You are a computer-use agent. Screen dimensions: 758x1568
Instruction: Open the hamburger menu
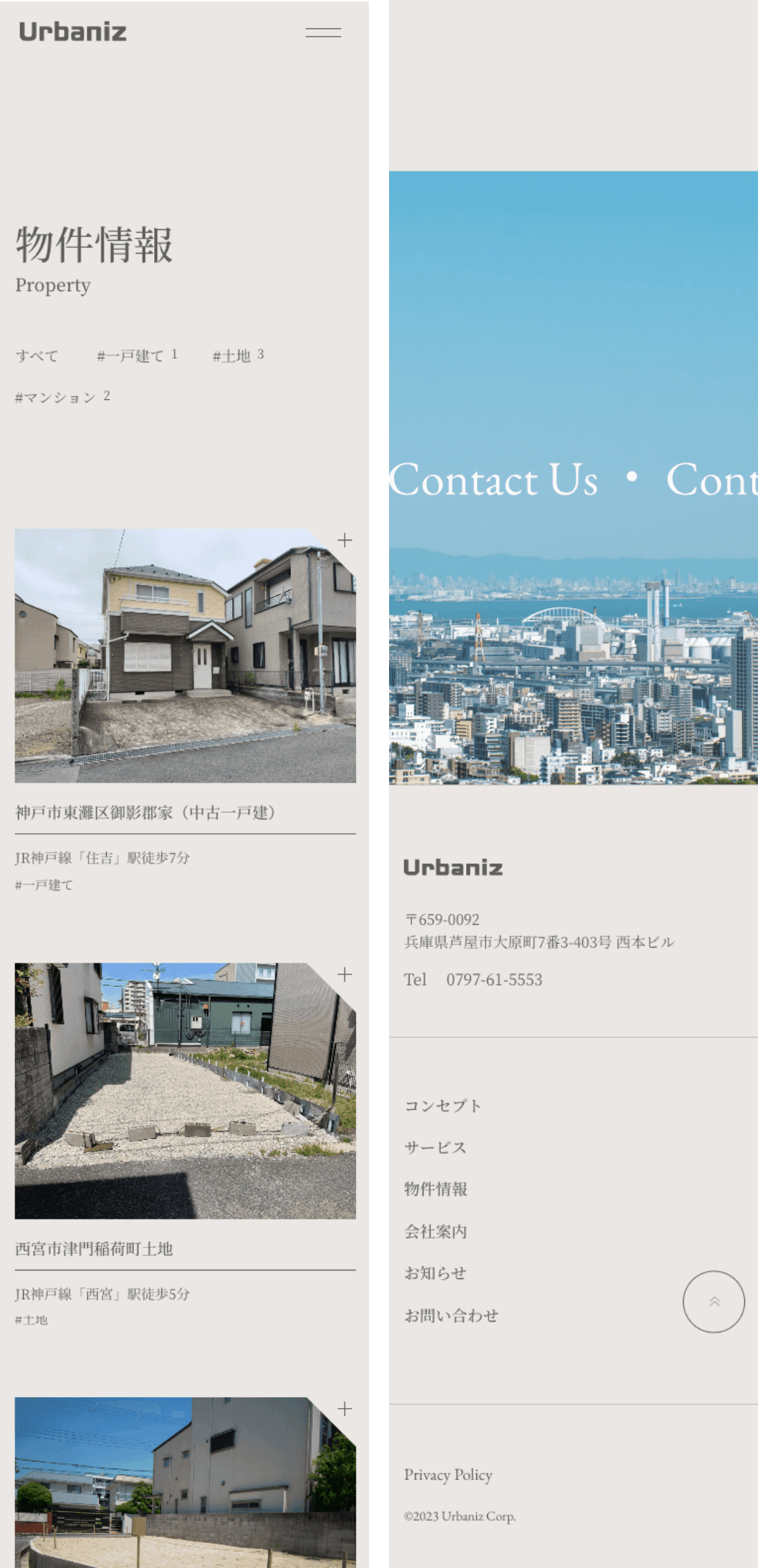pos(323,32)
